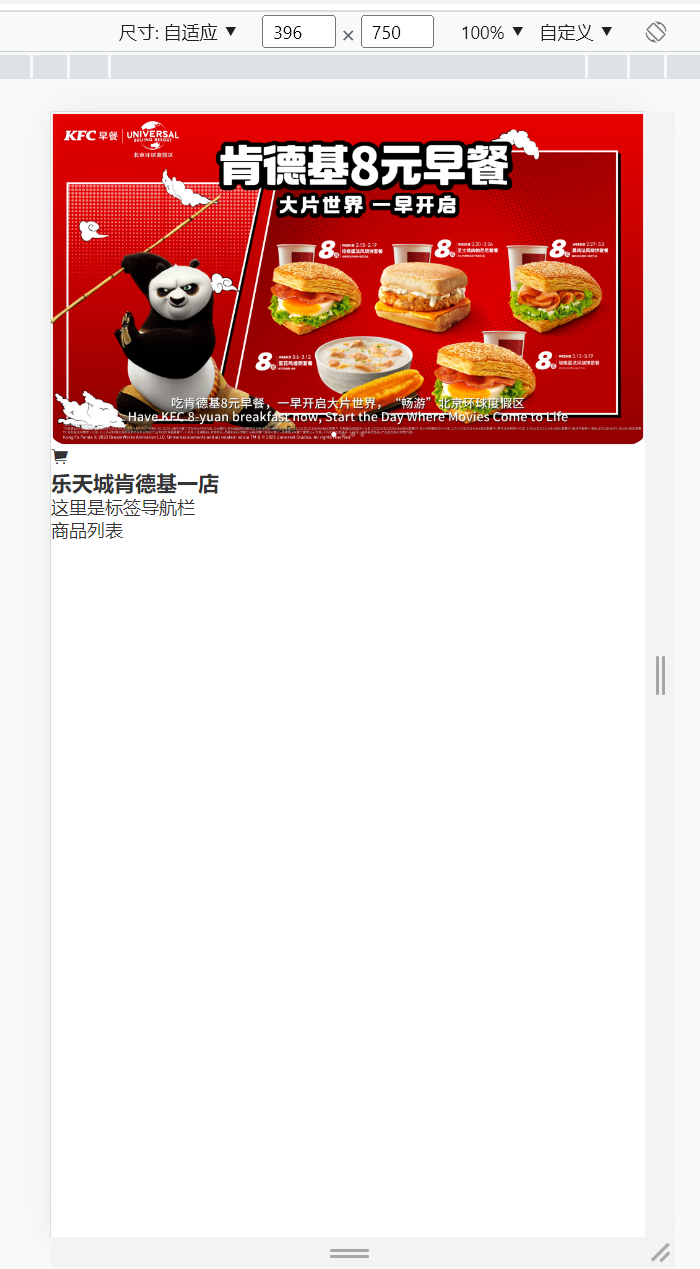Expand the 尺寸: 自适应 dropdown
The height and width of the screenshot is (1269, 700).
coord(178,32)
